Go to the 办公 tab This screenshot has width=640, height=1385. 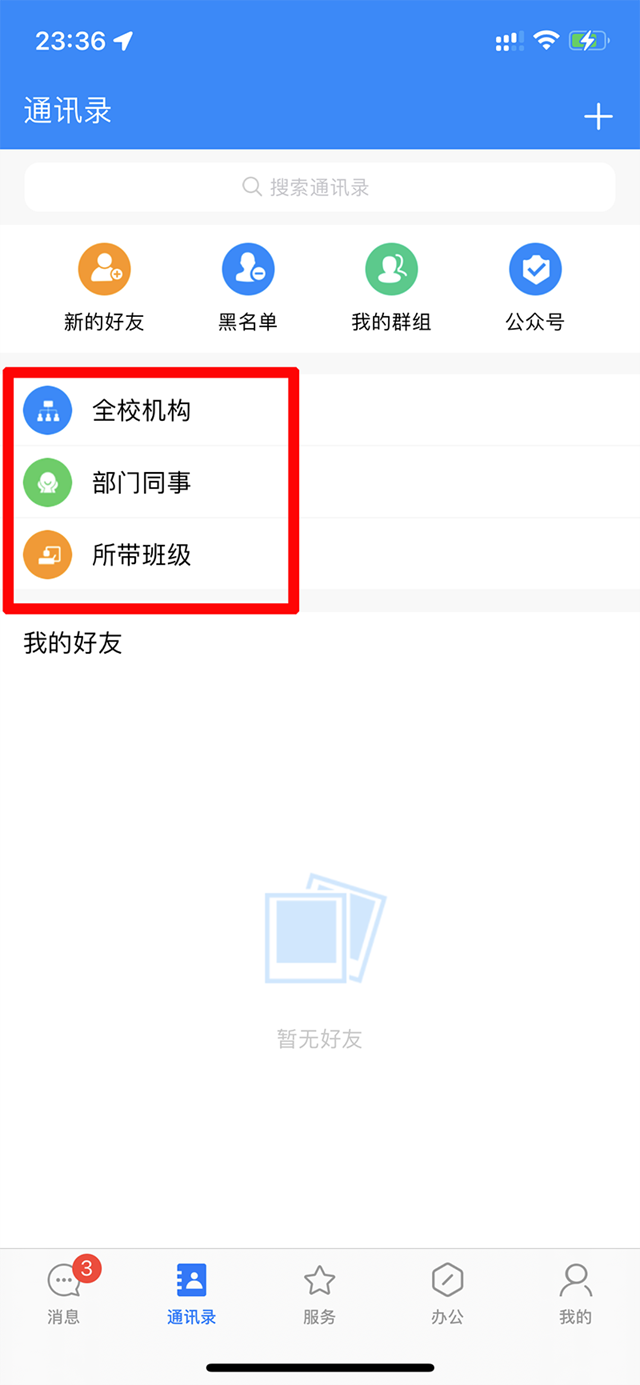tap(447, 1294)
